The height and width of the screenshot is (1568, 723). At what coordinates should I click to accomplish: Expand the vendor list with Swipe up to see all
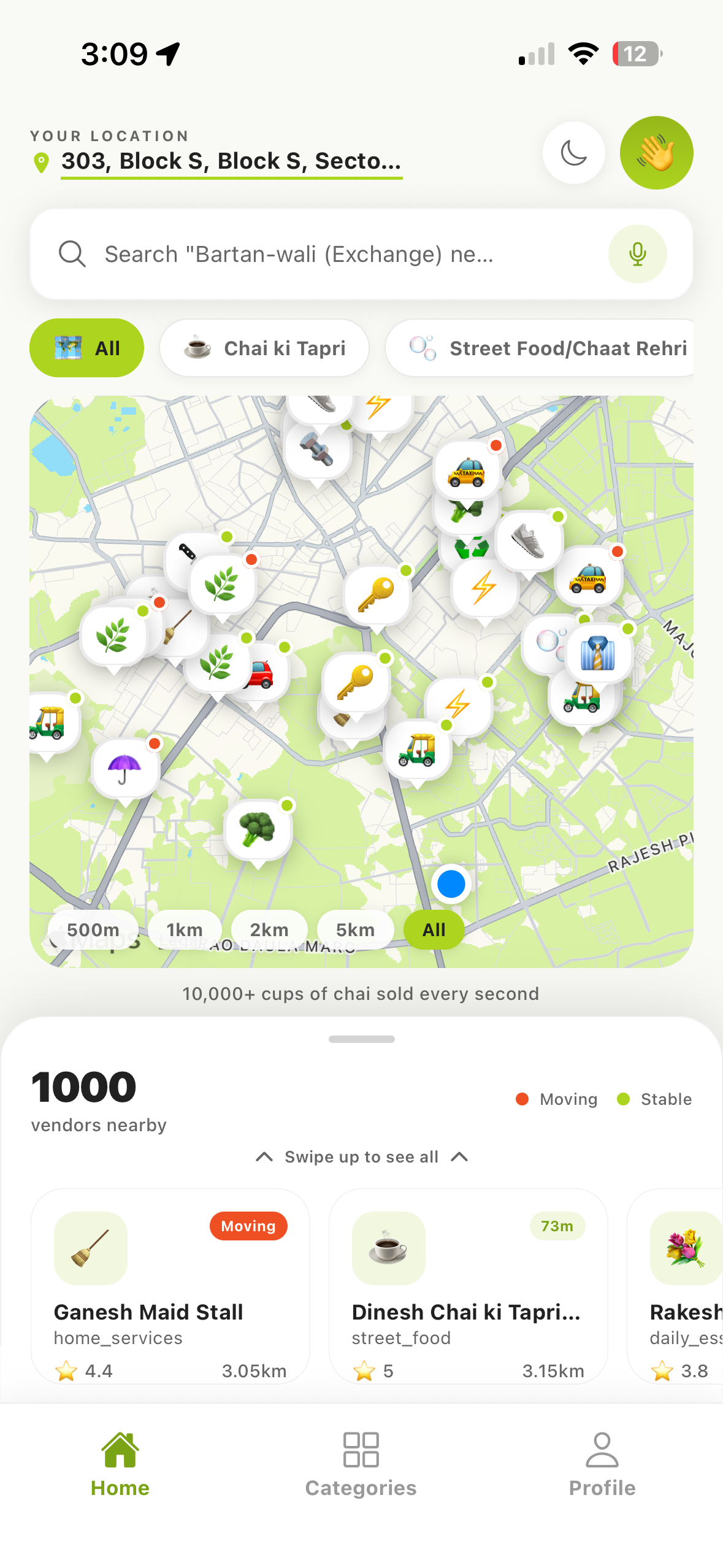361,1156
